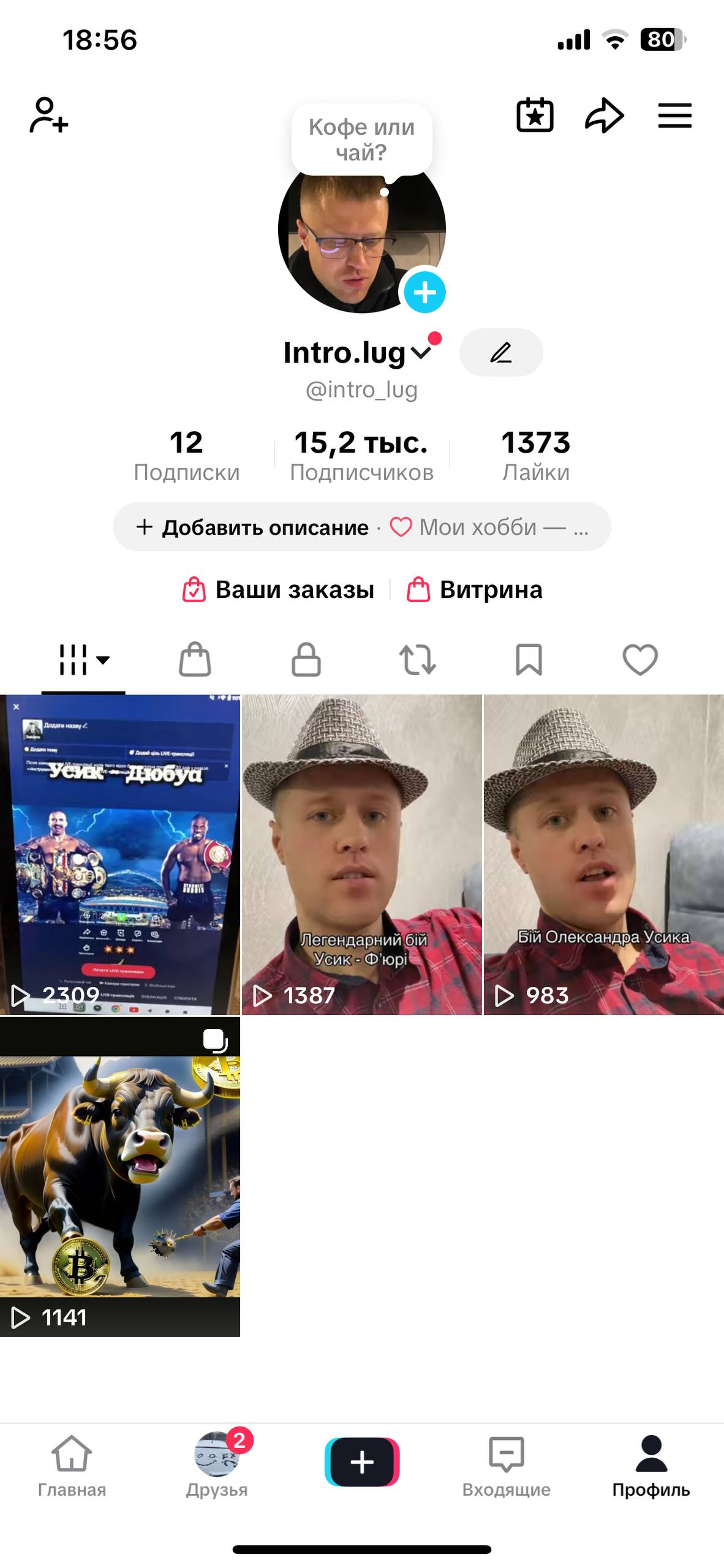Open the 15,2 тыс. Подписчиков list
Screen dimensions: 724x1568
pos(361,455)
